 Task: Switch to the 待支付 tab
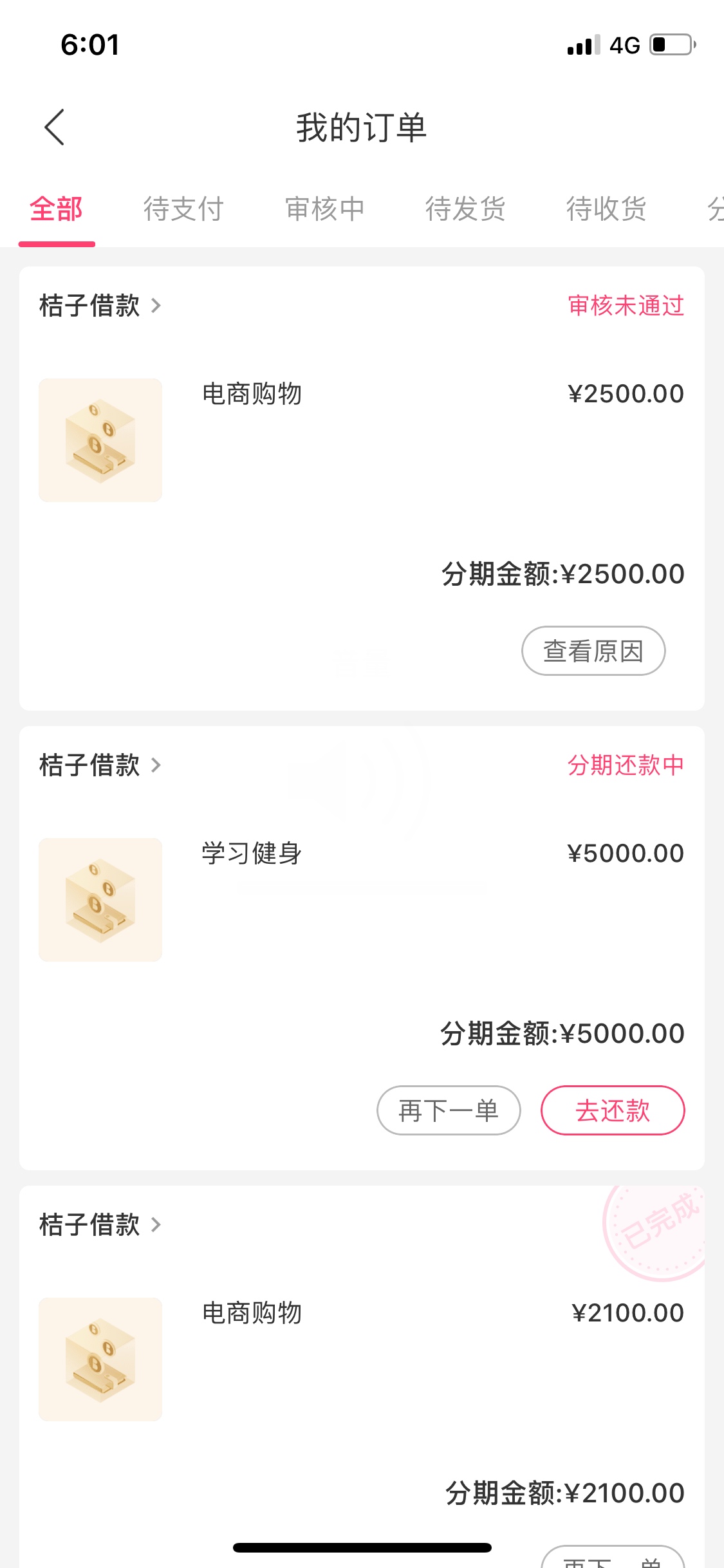(x=183, y=209)
